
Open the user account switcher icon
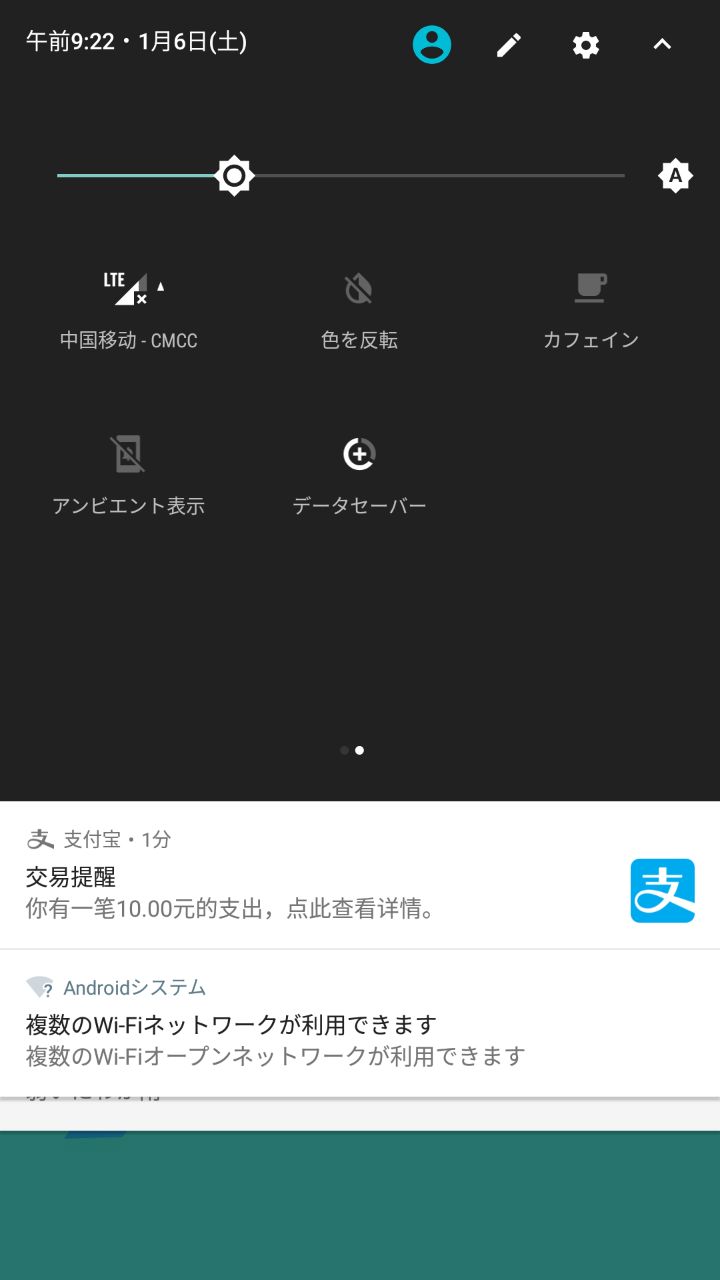[x=432, y=45]
